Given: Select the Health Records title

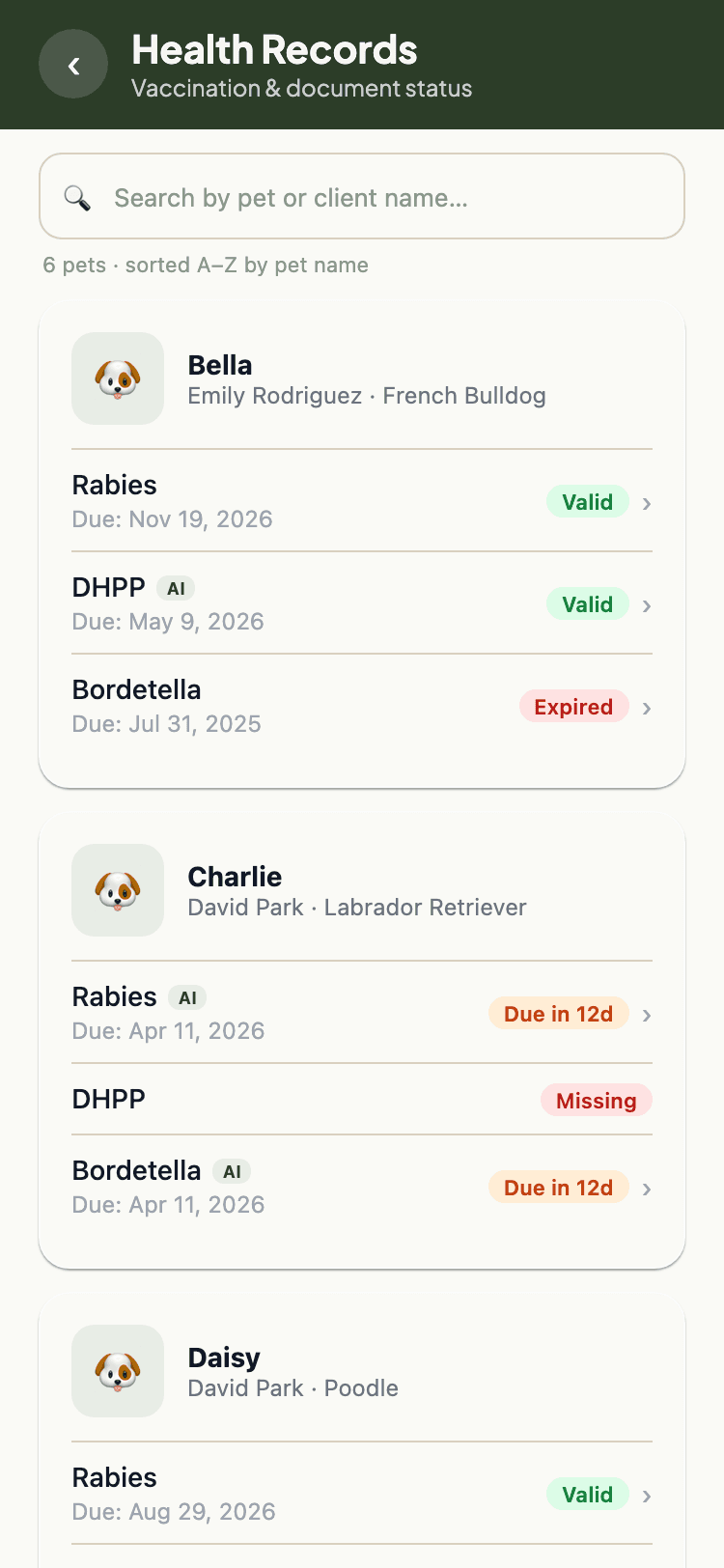Looking at the screenshot, I should pyautogui.click(x=274, y=49).
